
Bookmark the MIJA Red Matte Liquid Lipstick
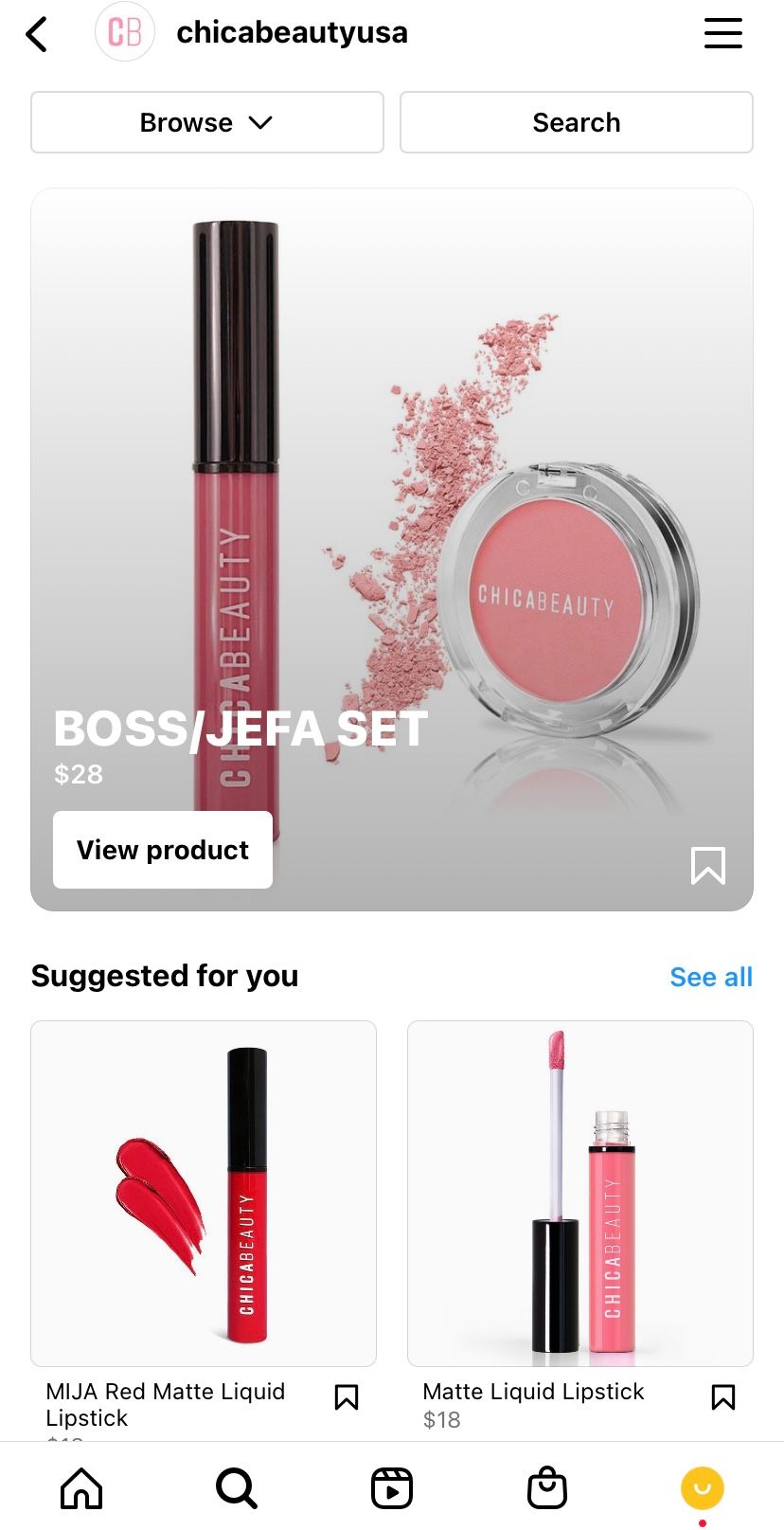[x=347, y=1397]
